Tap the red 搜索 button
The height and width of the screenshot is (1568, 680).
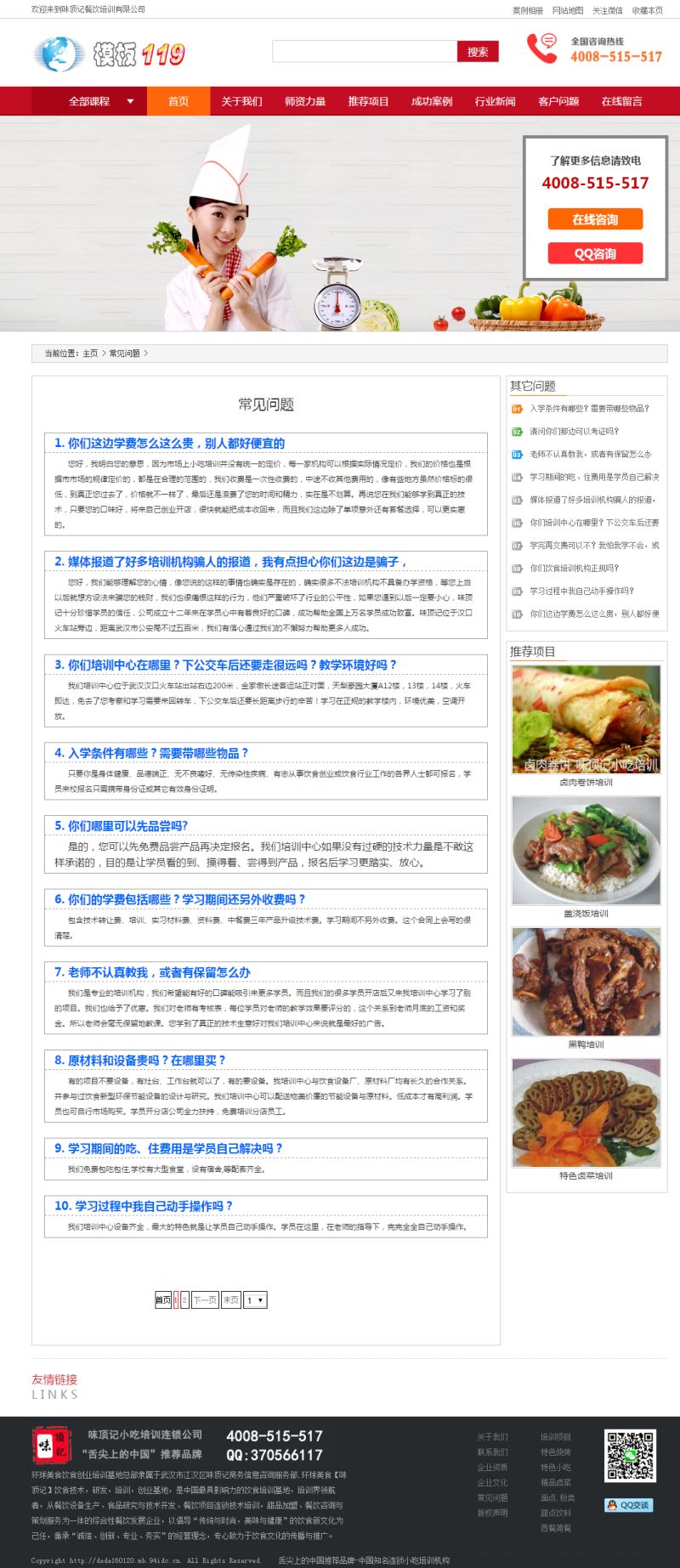tap(478, 52)
